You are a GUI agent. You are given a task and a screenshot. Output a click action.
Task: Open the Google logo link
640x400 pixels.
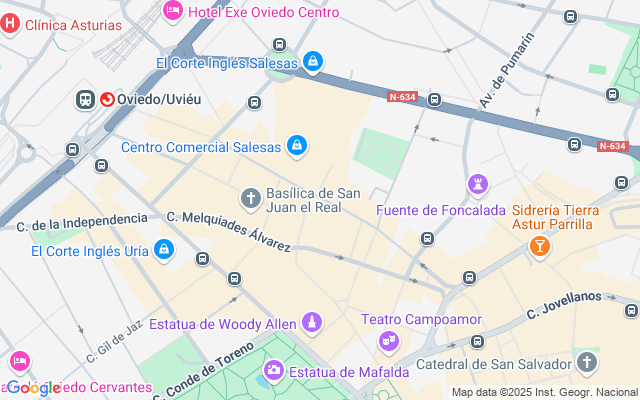pyautogui.click(x=33, y=388)
